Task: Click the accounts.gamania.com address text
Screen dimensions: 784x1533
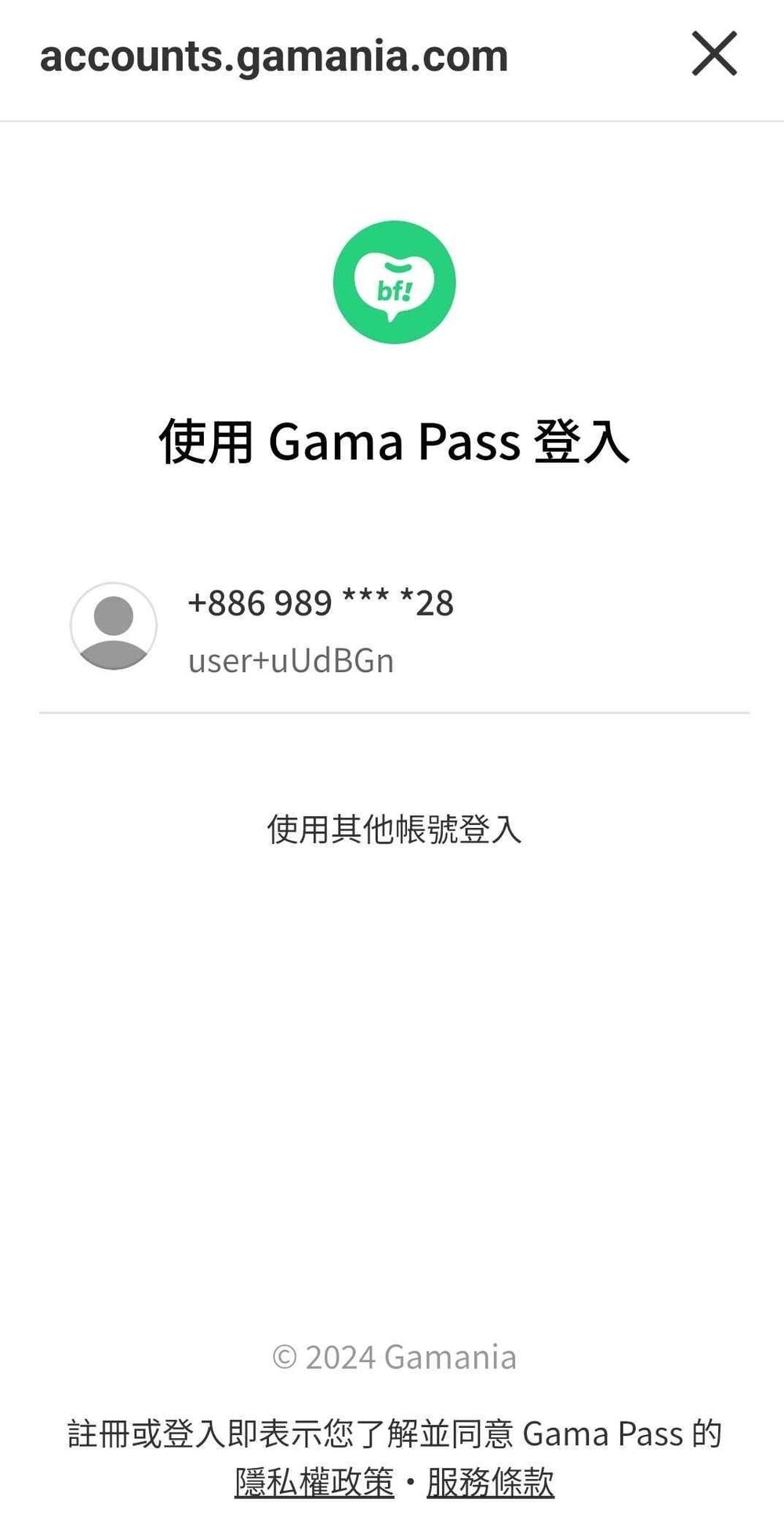Action: coord(273,55)
